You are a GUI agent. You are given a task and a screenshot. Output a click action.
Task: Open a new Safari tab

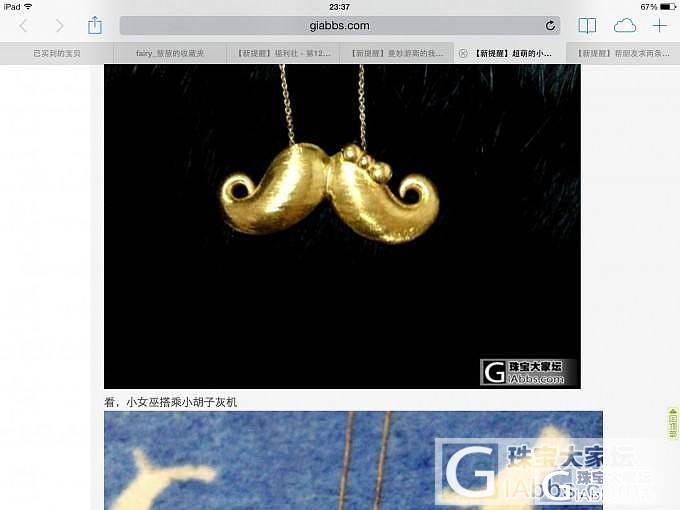pos(659,26)
